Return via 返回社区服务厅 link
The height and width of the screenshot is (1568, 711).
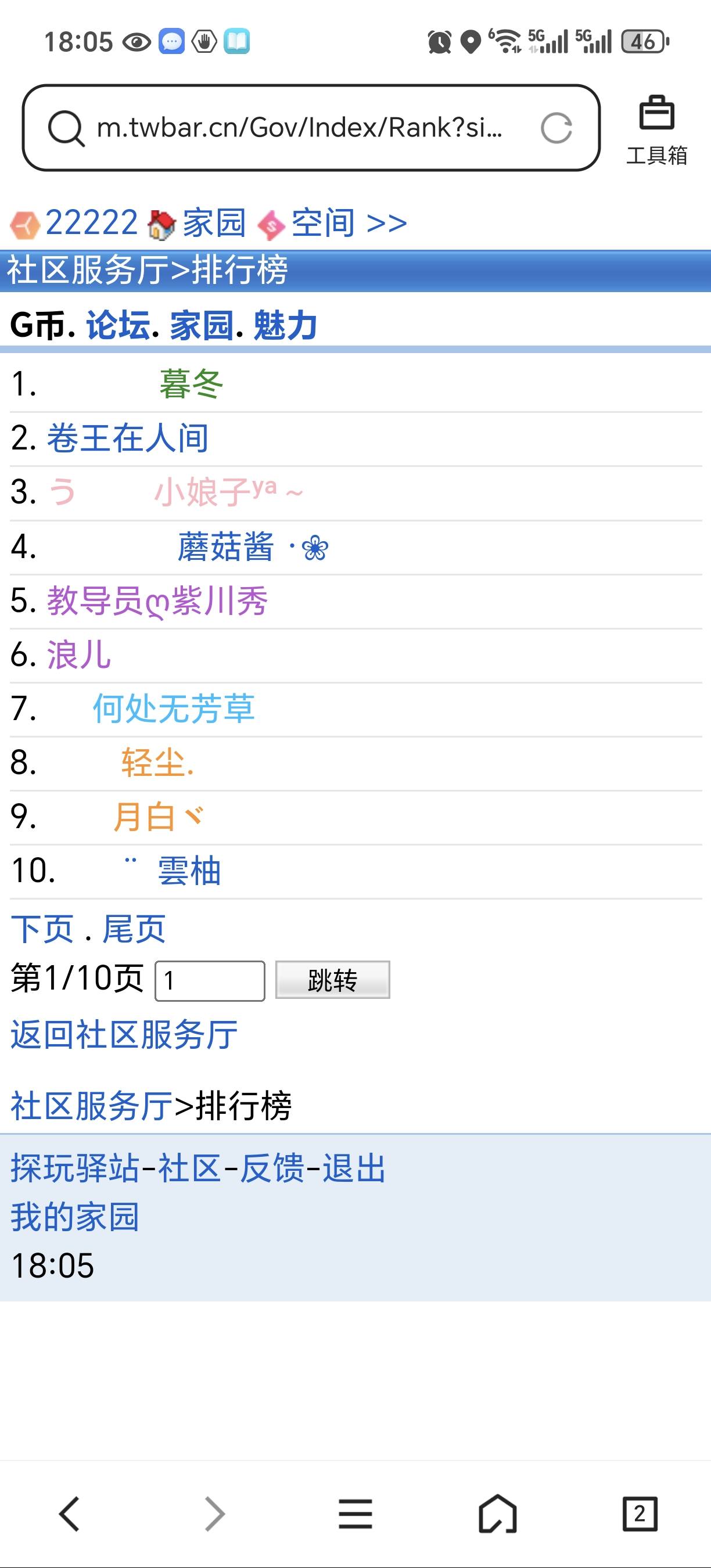tap(124, 1035)
